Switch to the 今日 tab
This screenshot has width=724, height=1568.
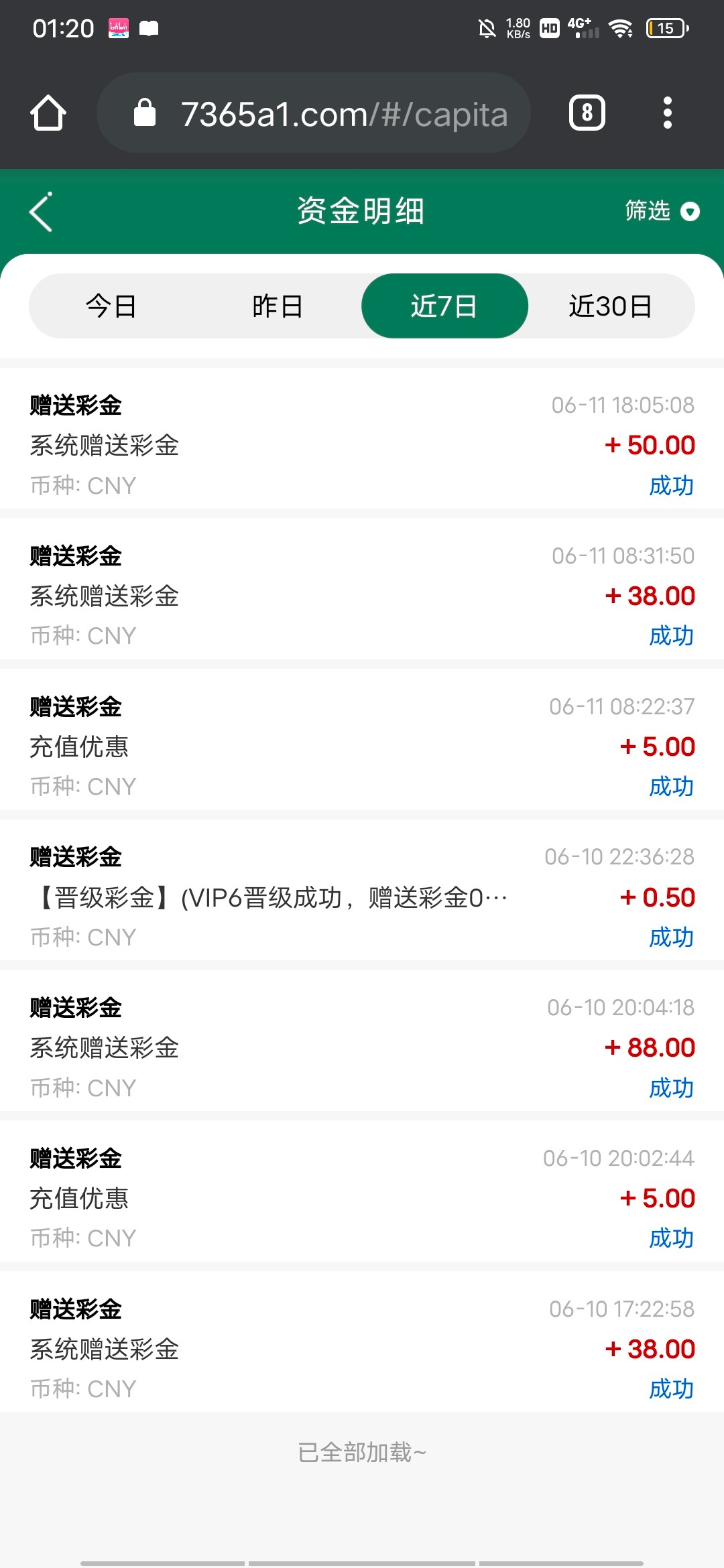111,306
